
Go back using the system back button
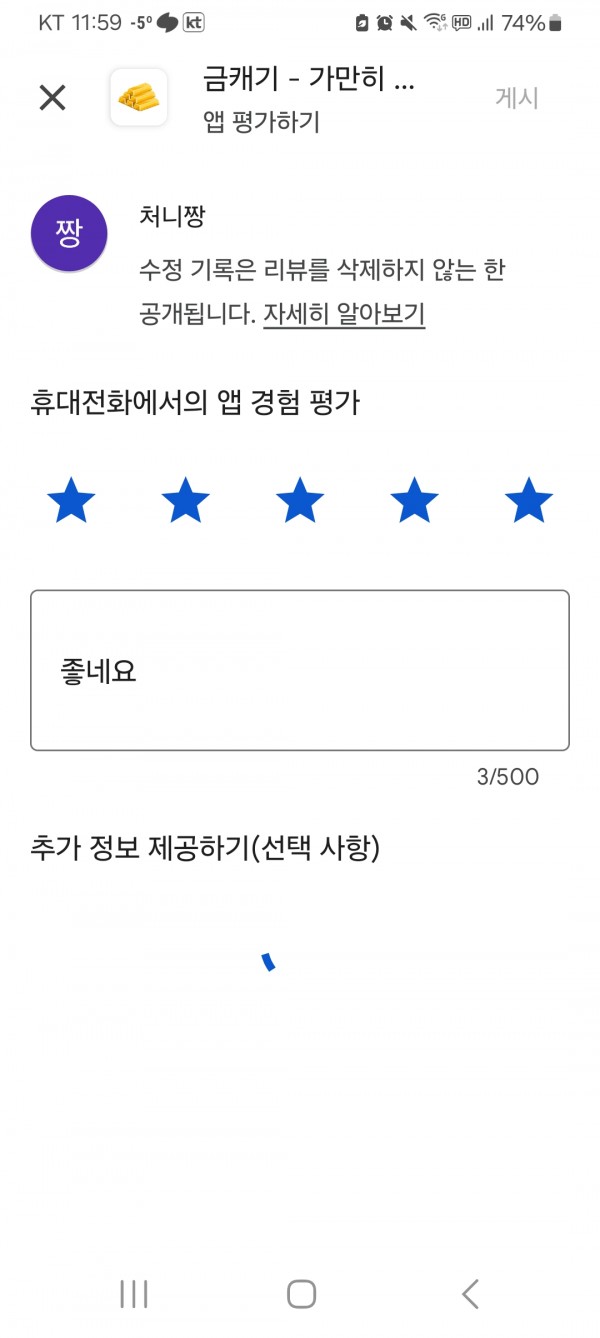tap(470, 1294)
